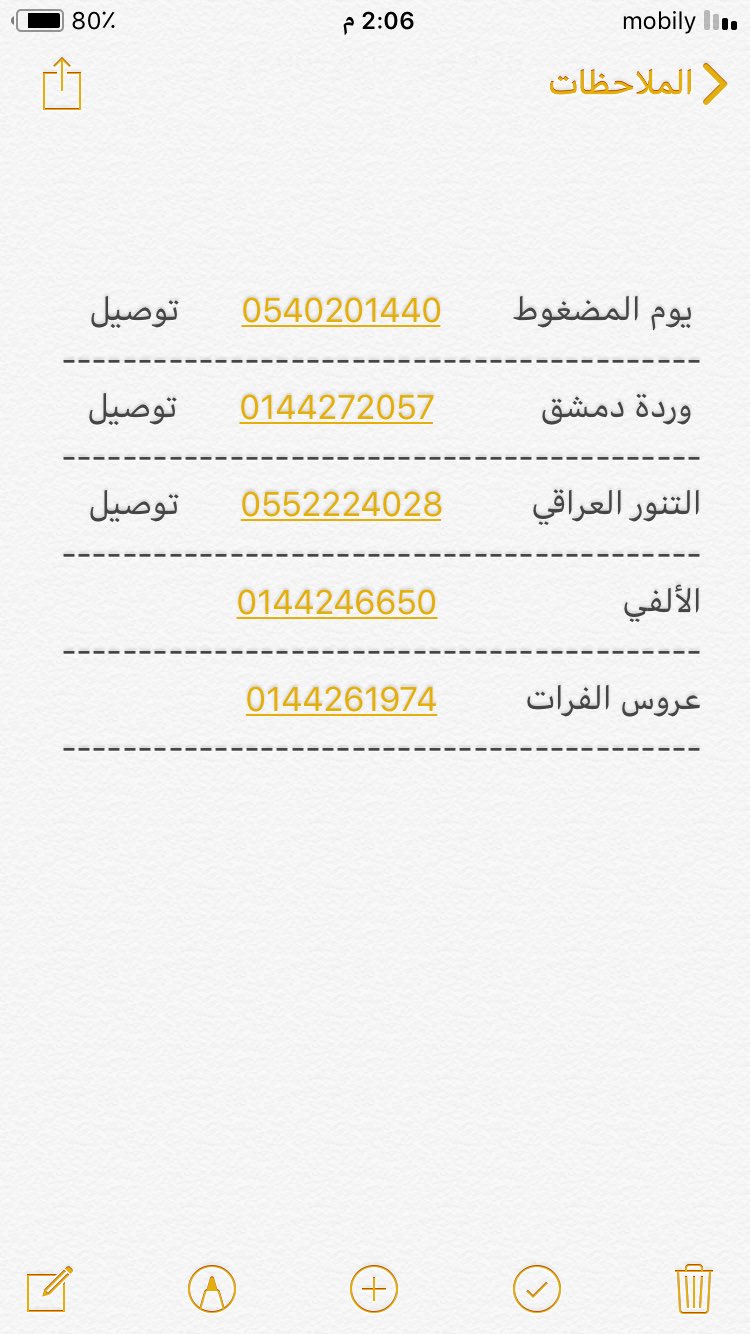750x1334 pixels.
Task: Start a sketch with the pen icon
Action: [x=212, y=1288]
